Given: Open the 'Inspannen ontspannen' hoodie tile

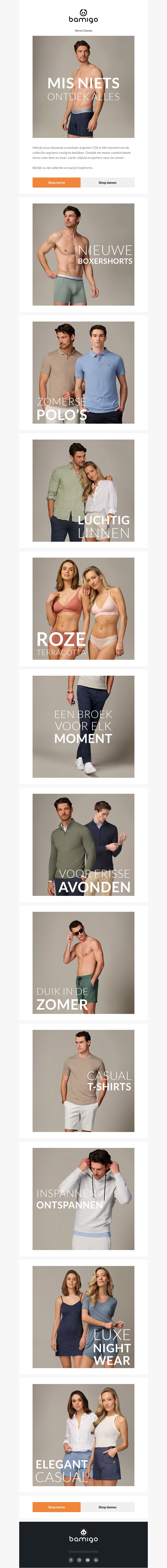Looking at the screenshot, I should click(83, 1199).
